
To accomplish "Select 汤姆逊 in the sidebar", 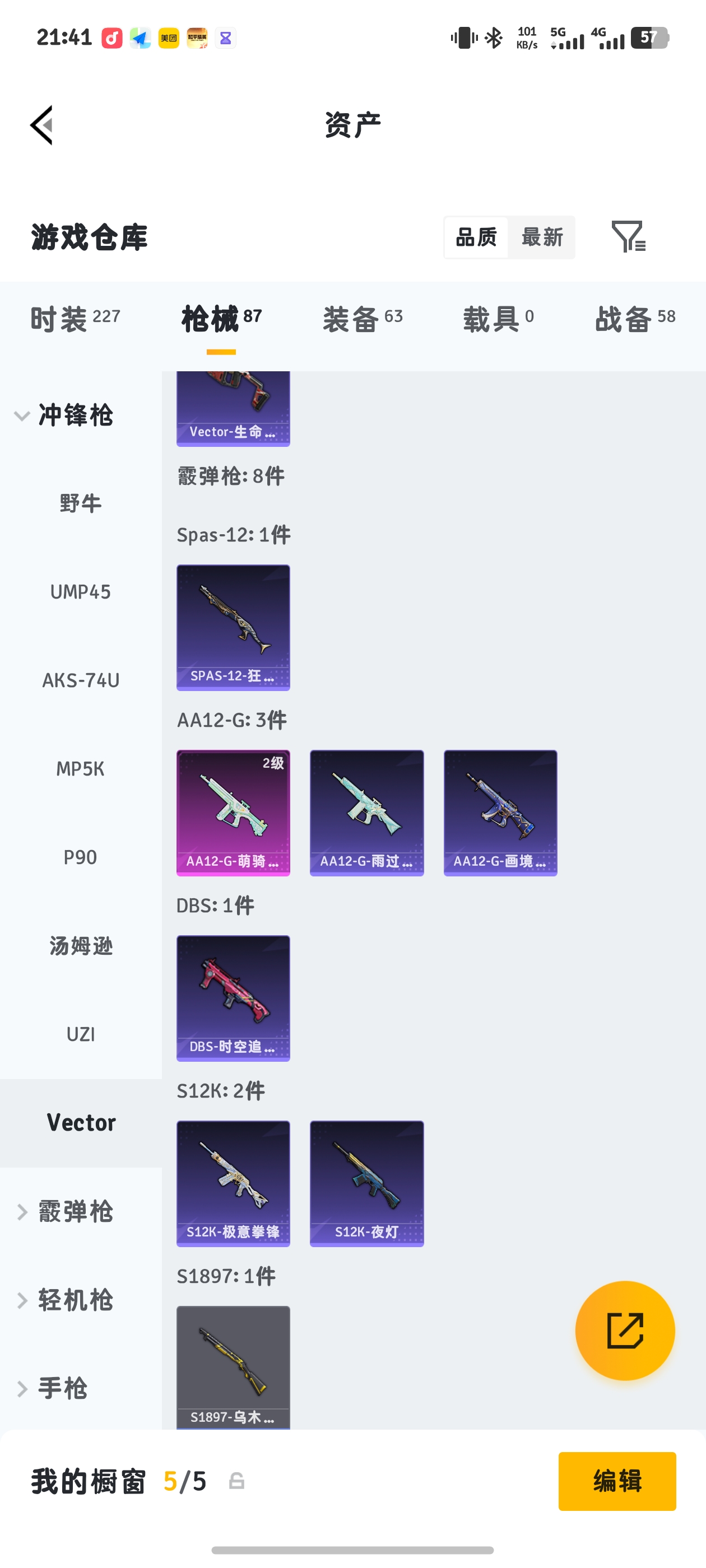I will point(81,945).
